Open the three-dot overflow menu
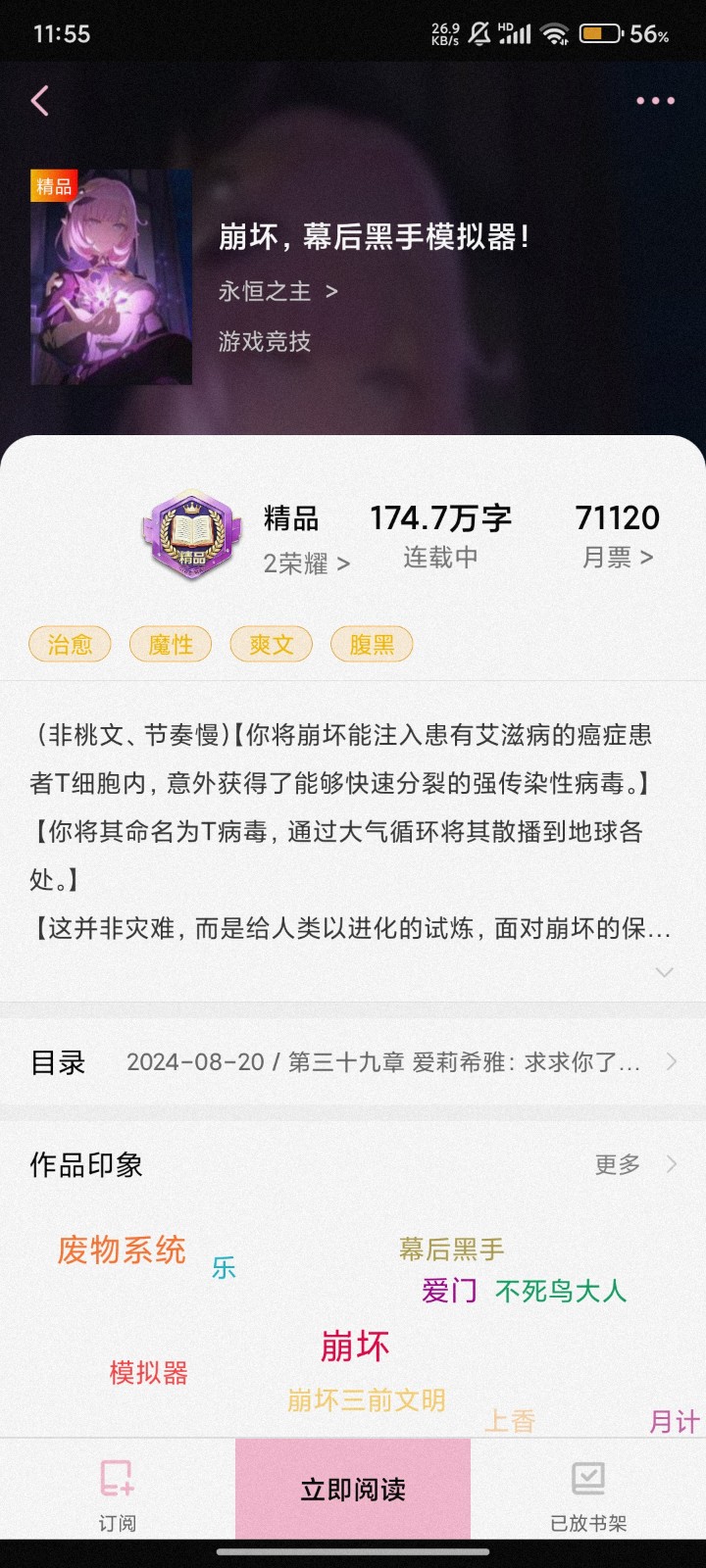 (655, 100)
